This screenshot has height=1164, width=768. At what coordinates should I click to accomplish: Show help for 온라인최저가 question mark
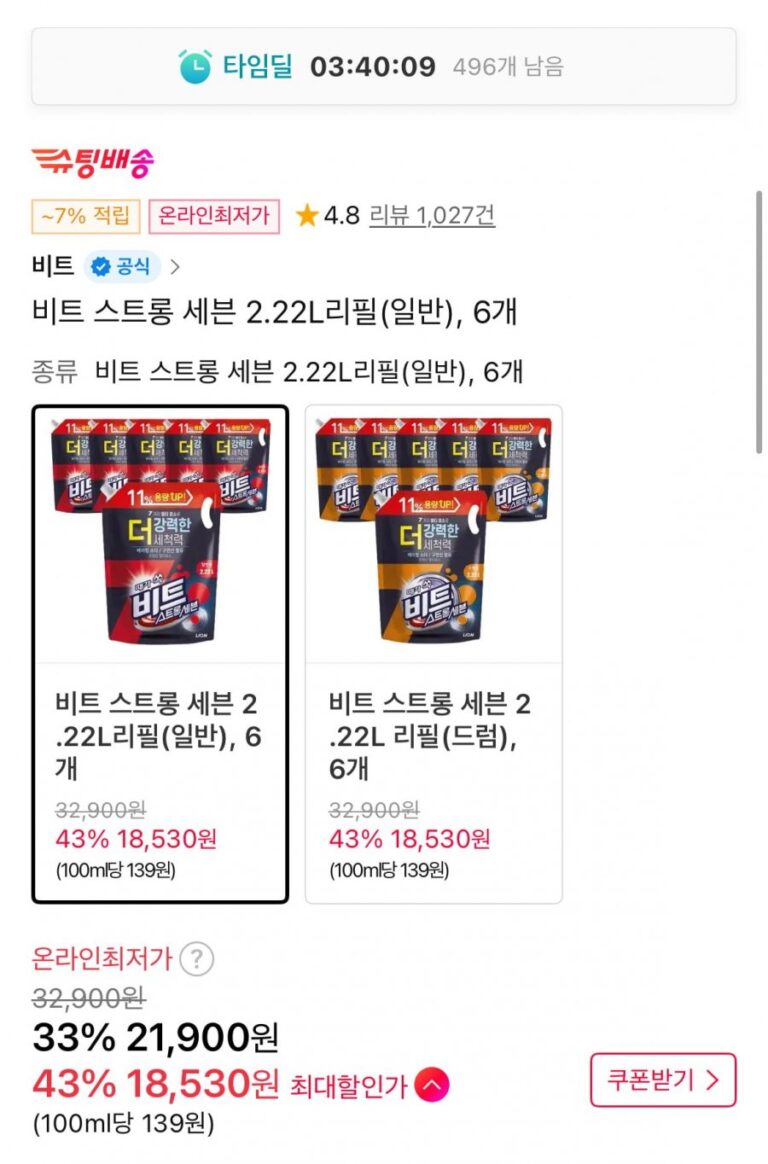(197, 959)
